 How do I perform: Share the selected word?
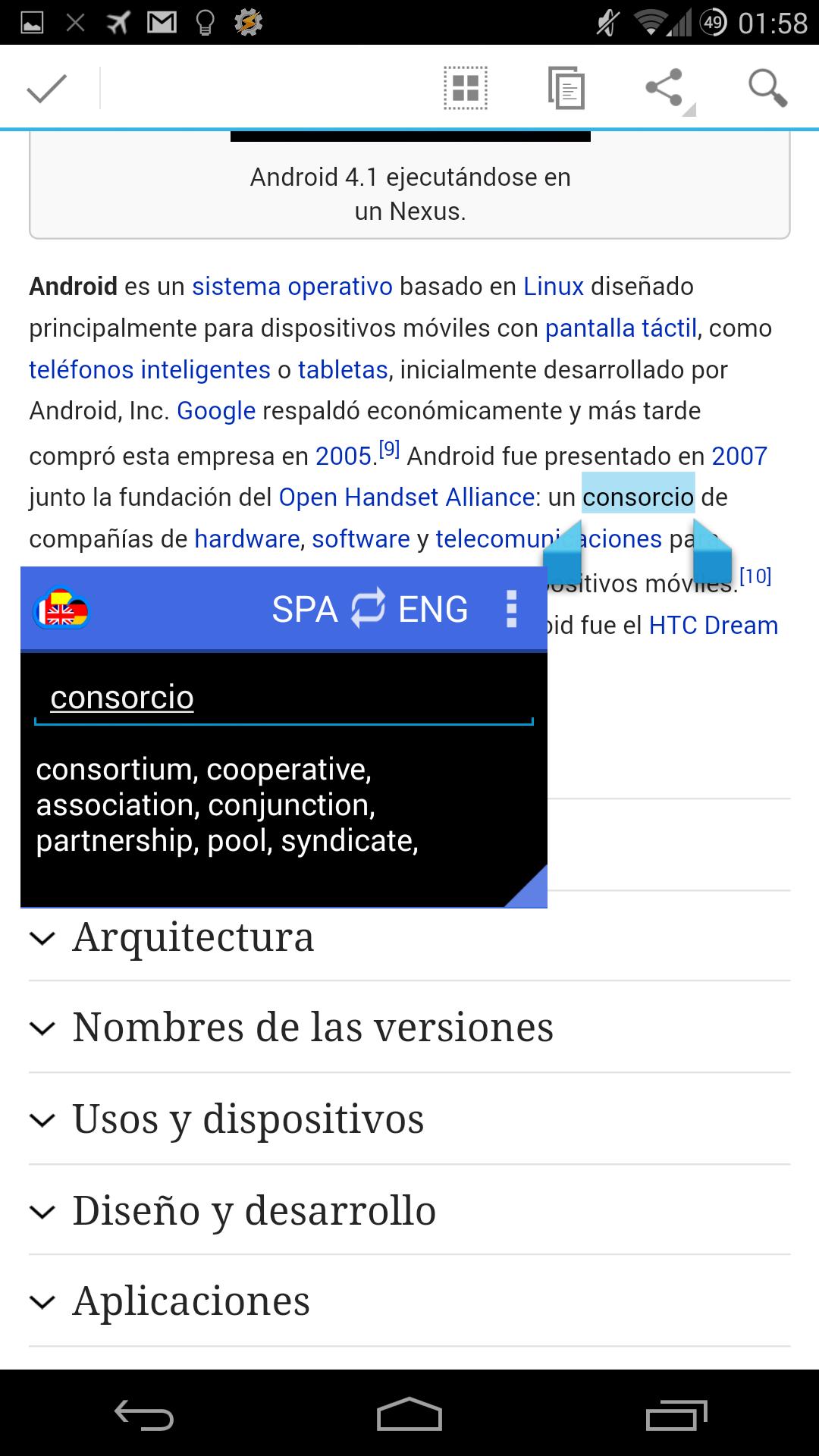coord(665,89)
